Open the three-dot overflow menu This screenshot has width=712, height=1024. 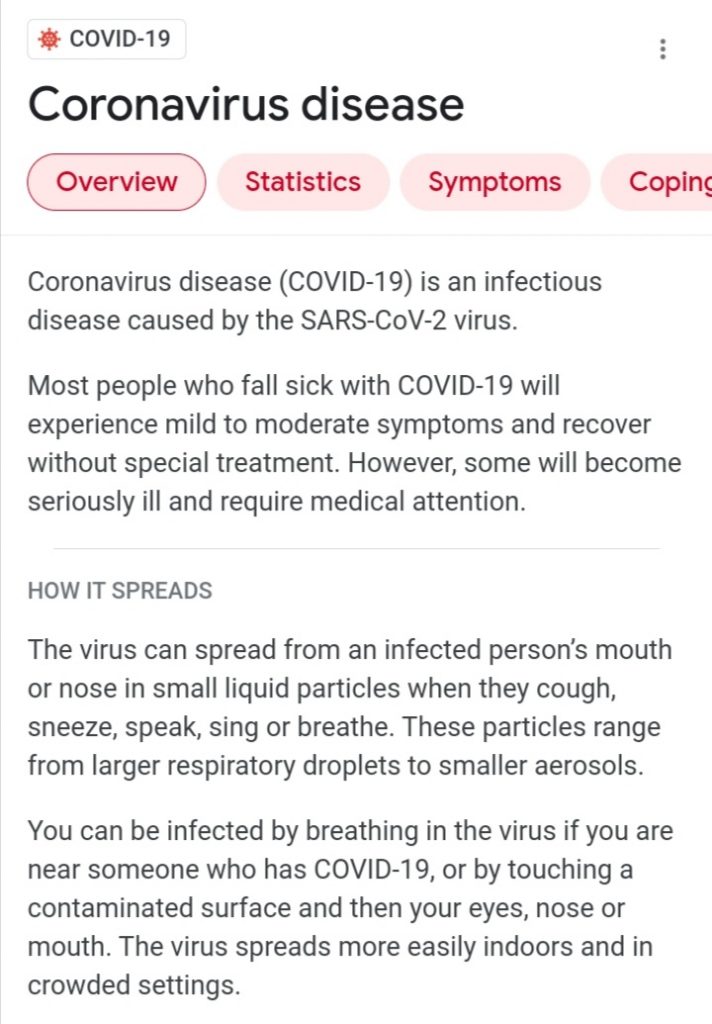point(663,48)
